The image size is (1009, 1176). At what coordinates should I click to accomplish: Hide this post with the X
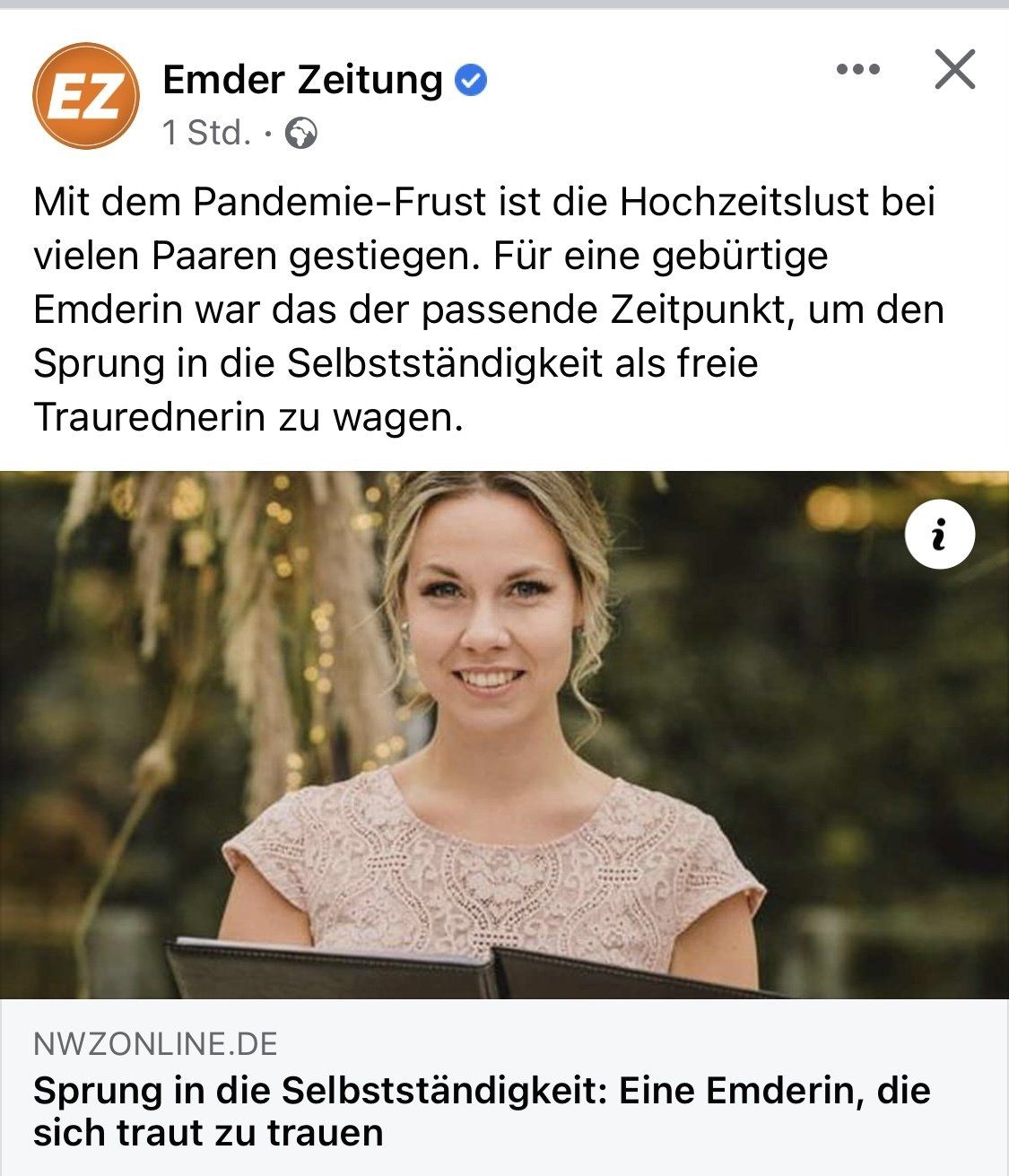954,70
